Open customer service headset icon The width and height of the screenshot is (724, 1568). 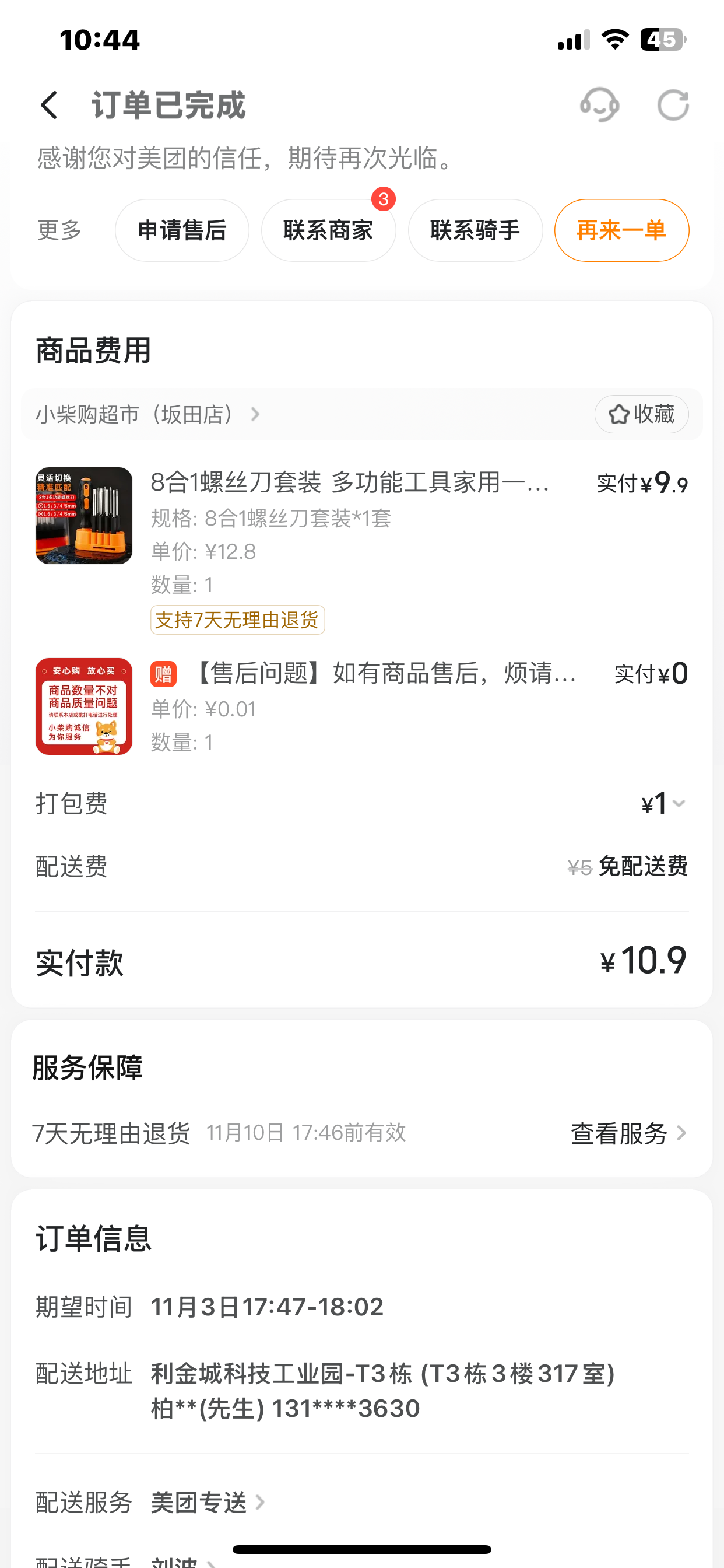[x=599, y=106]
